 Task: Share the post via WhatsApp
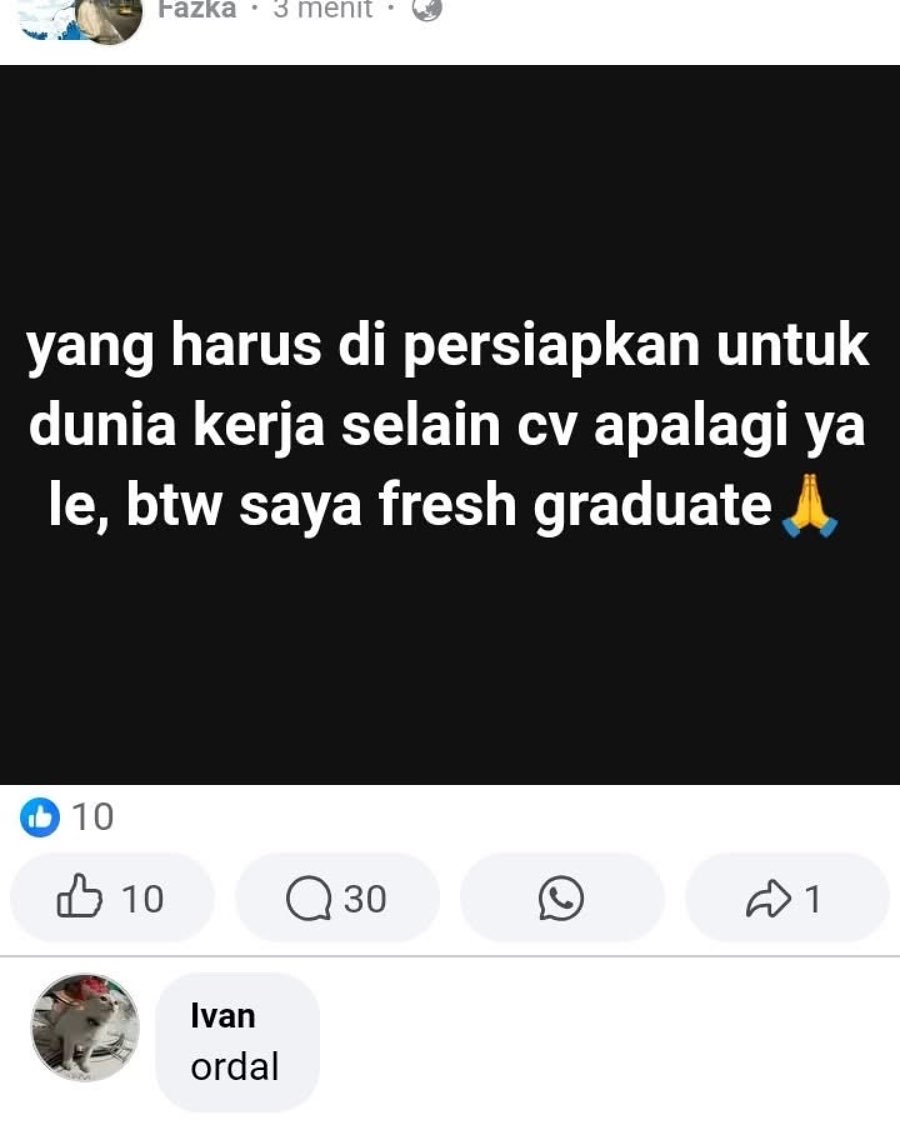561,898
